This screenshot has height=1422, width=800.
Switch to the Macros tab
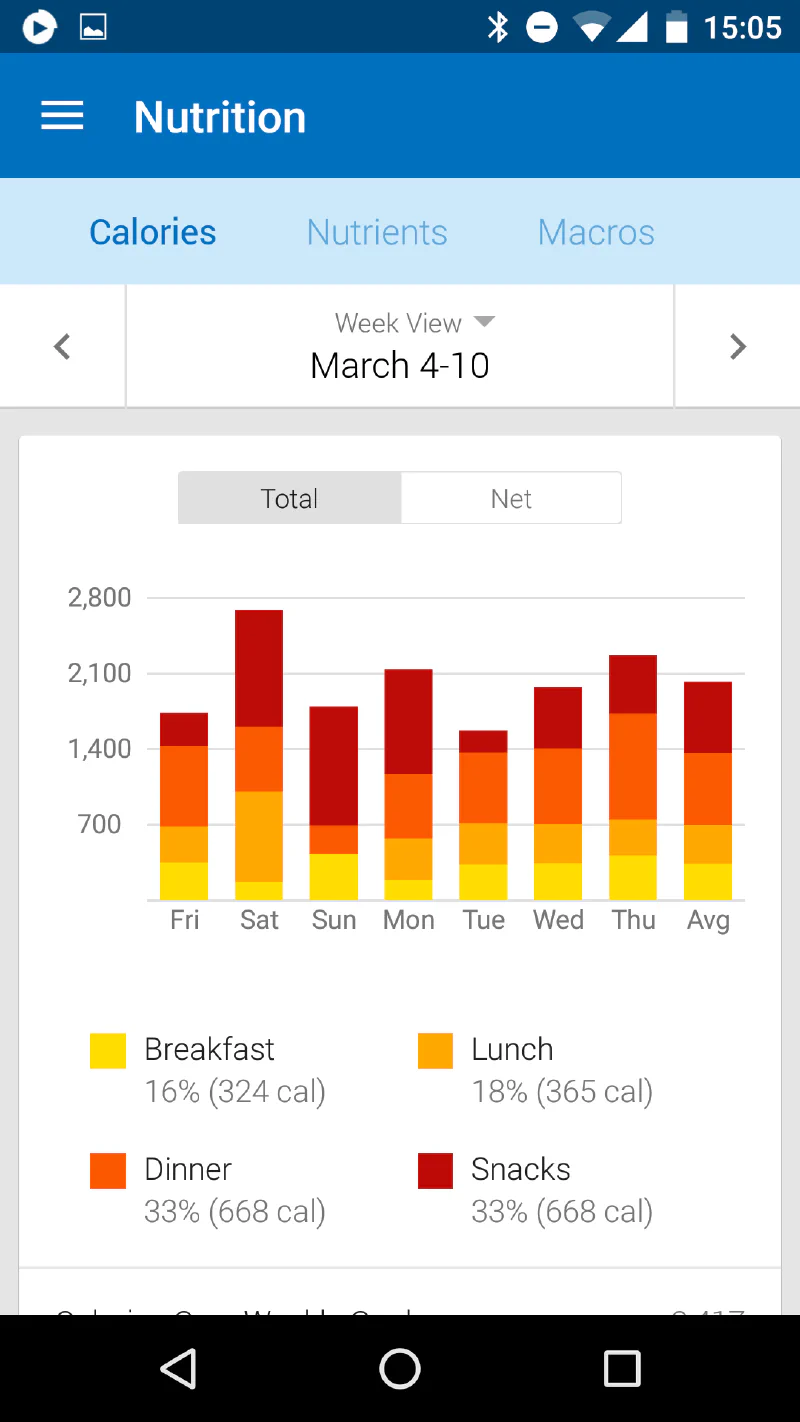596,232
